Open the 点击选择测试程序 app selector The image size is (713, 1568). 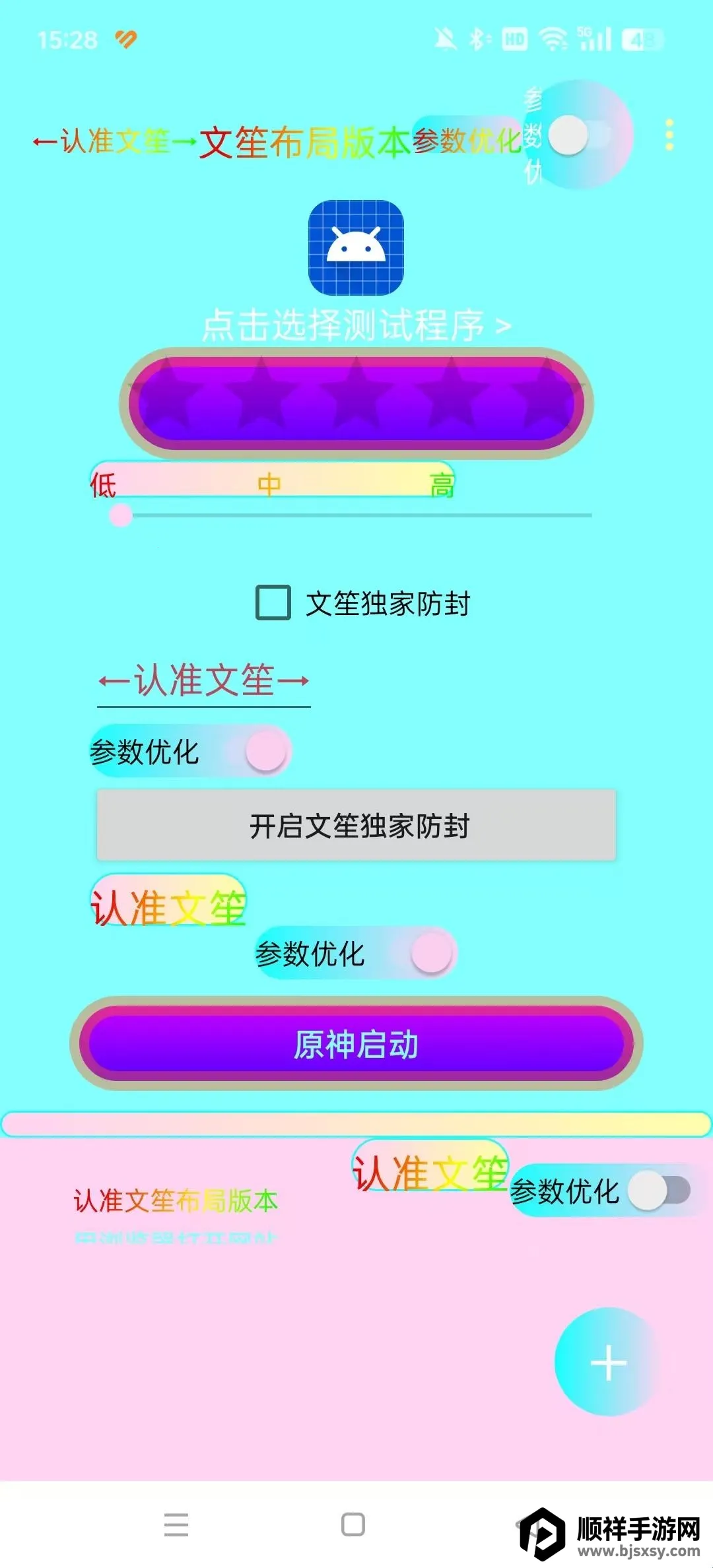[x=355, y=324]
